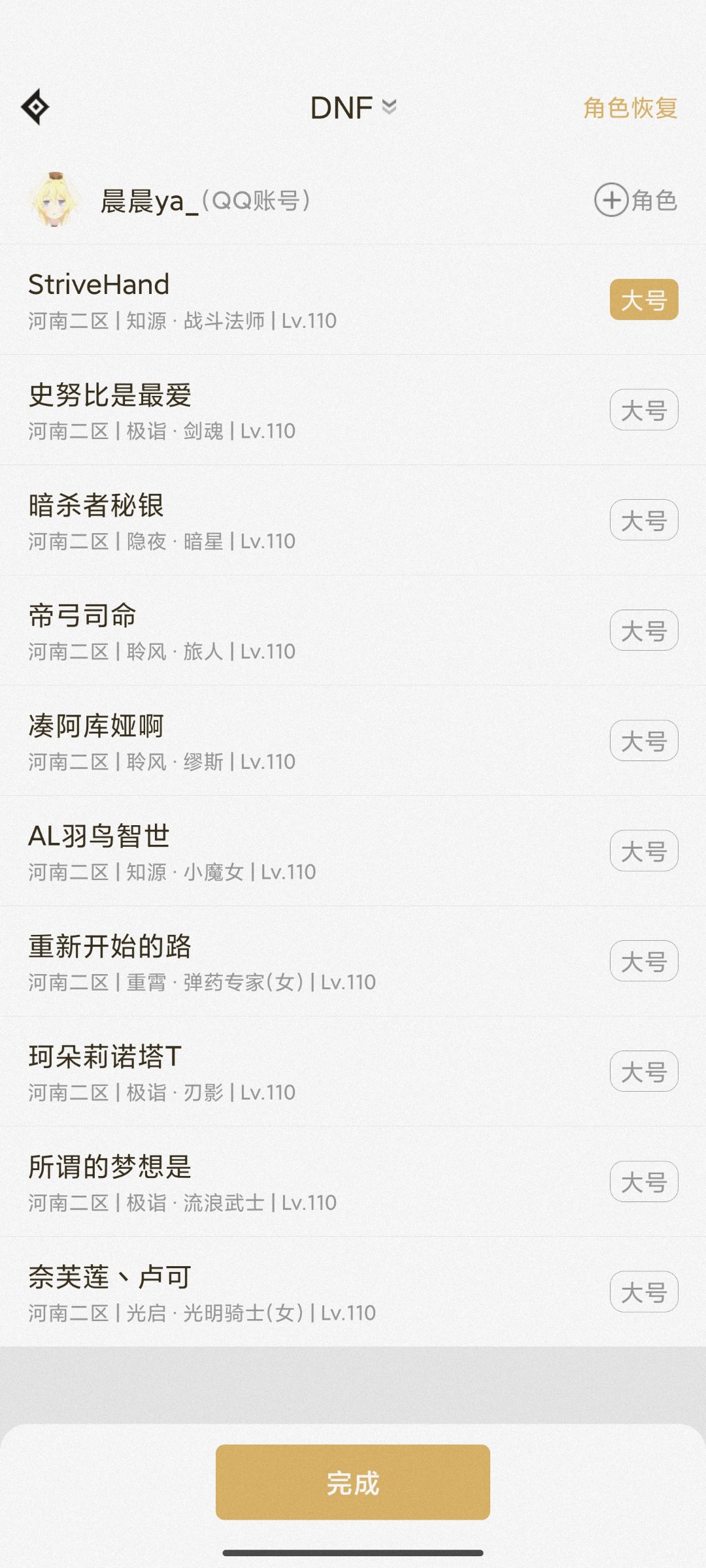Viewport: 706px width, 1568px height.
Task: Toggle 大号 for StriveHand
Action: click(644, 300)
